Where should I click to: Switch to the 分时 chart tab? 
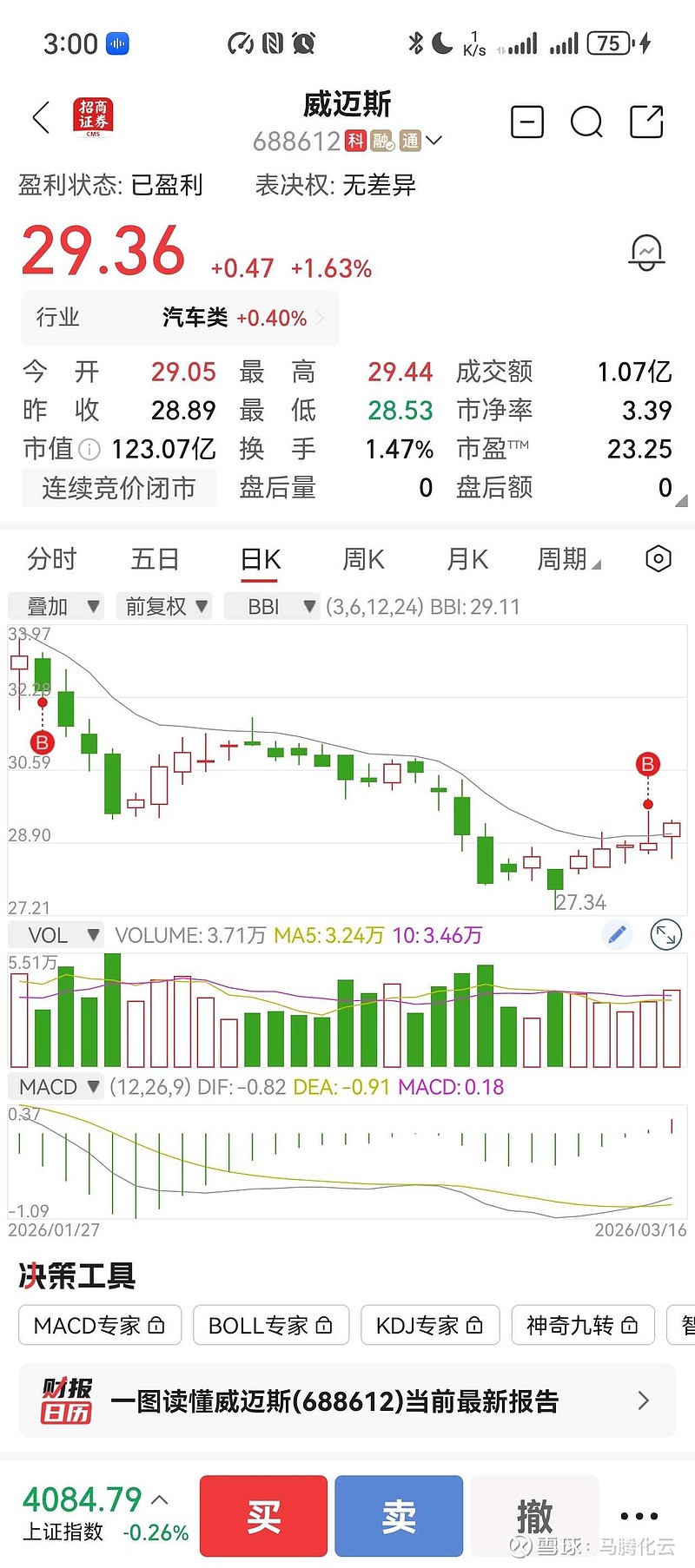tap(54, 559)
